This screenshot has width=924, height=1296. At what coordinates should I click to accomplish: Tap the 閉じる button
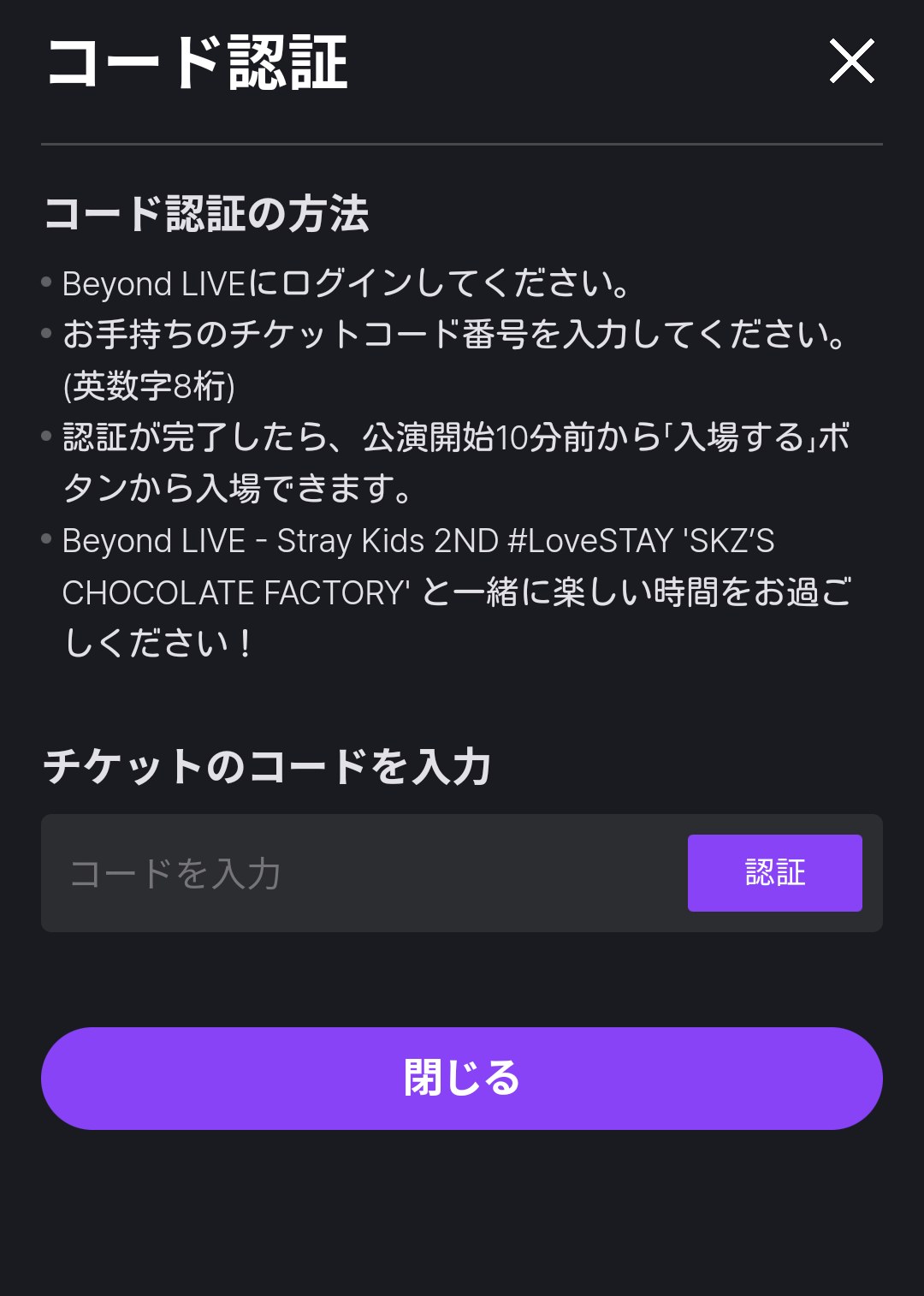pos(462,1078)
